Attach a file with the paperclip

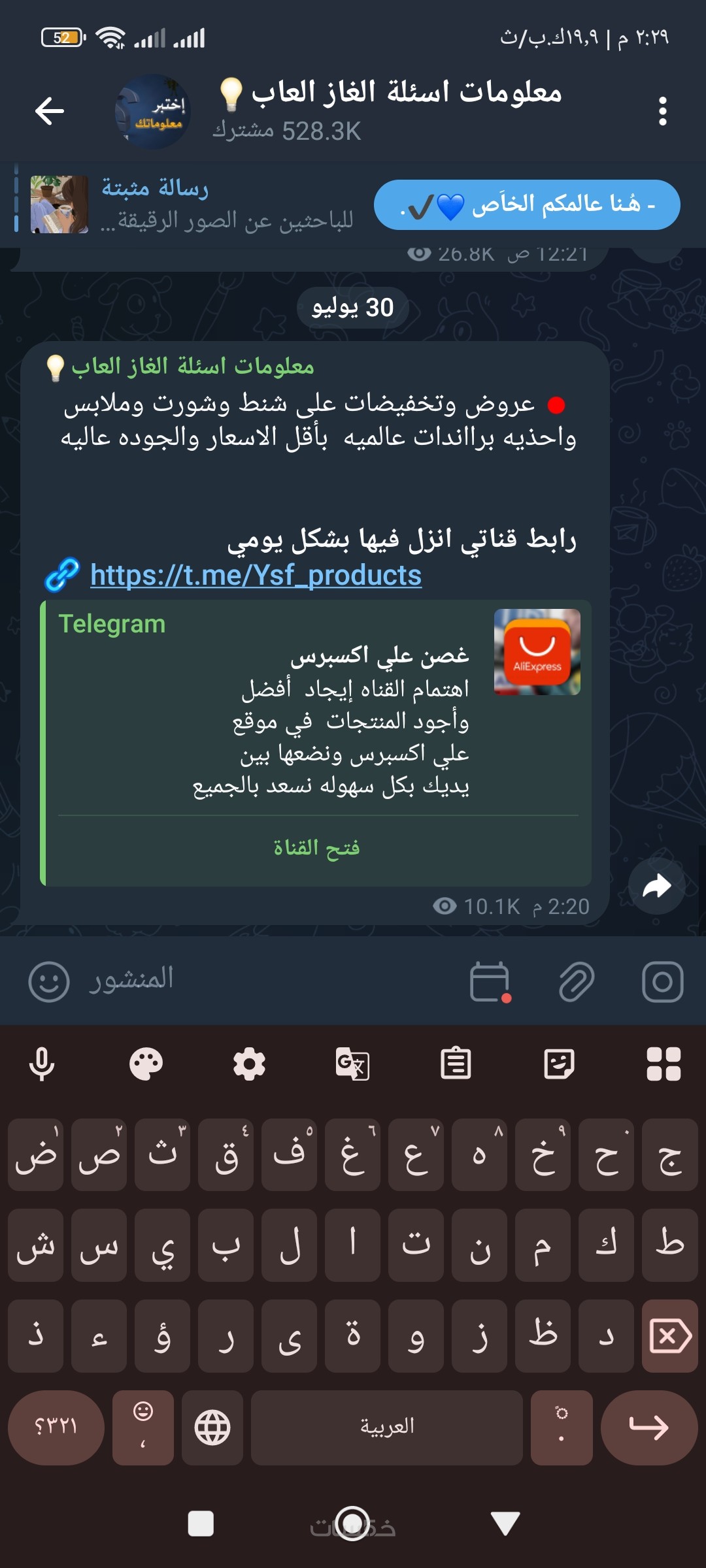pos(577,981)
